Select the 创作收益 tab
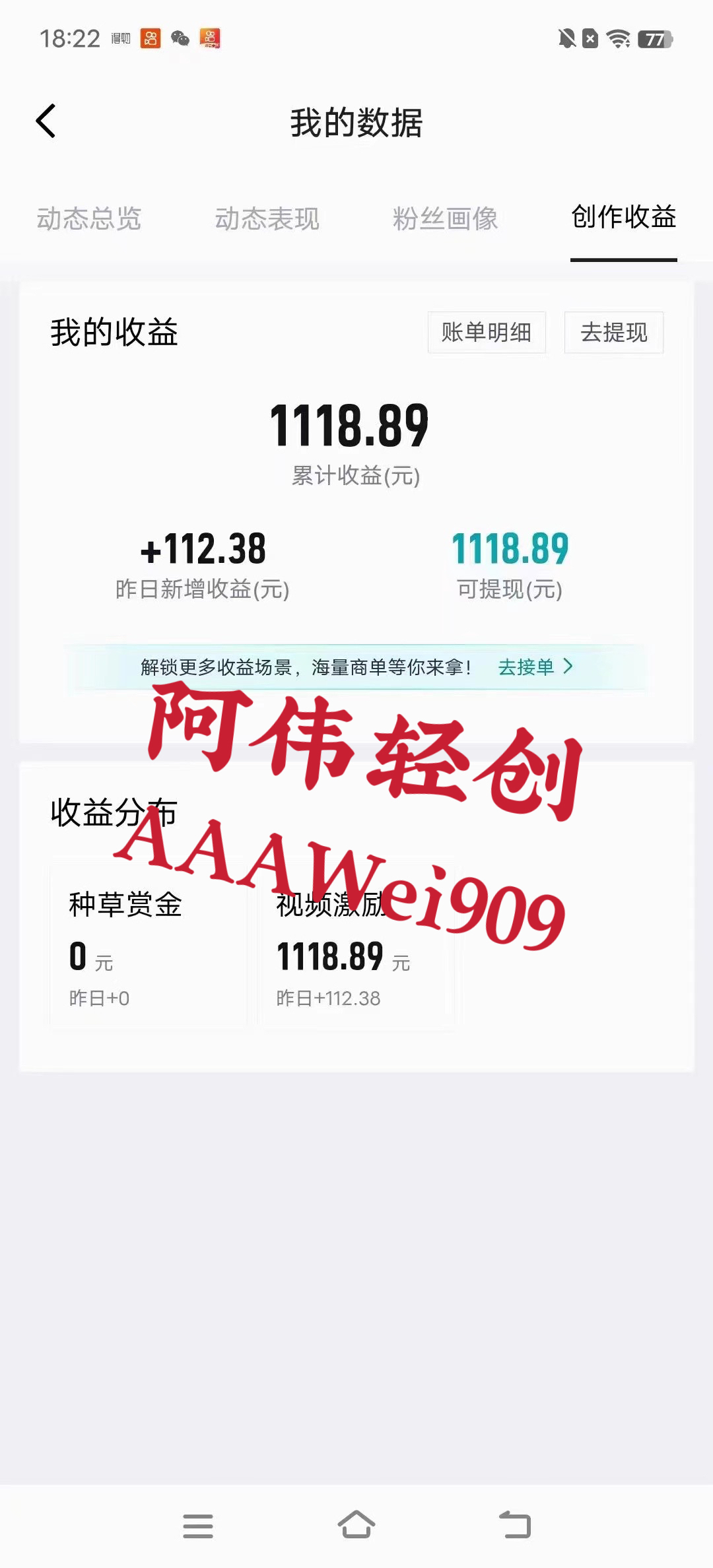 click(623, 218)
